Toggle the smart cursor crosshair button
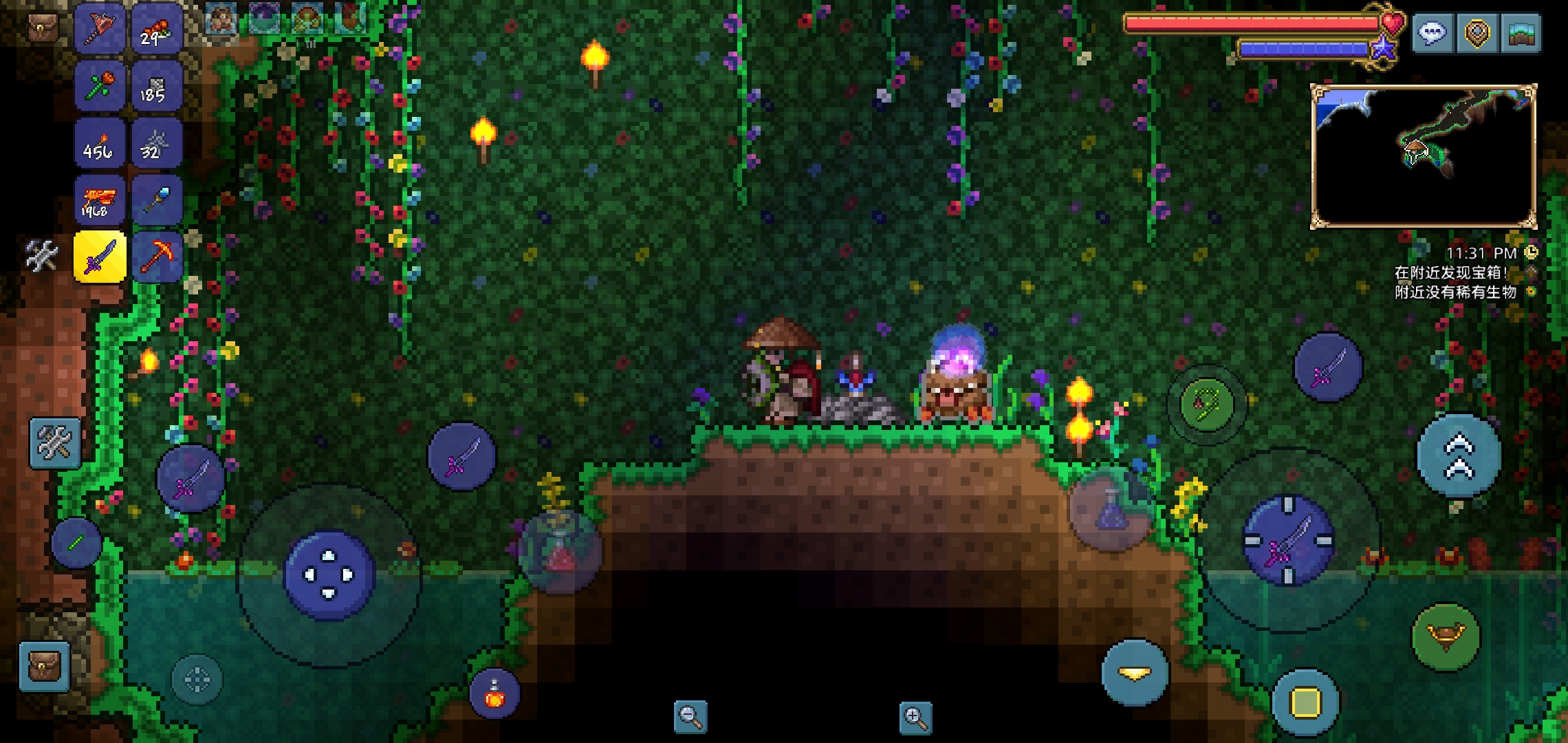The image size is (1568, 743). tap(197, 680)
